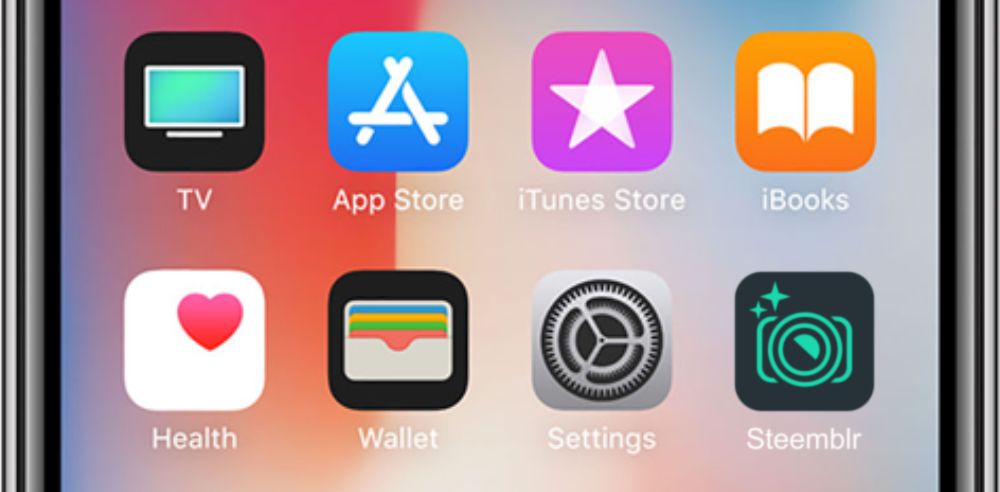Open iTunes Store
Screen dimensions: 1000x492
(601, 101)
